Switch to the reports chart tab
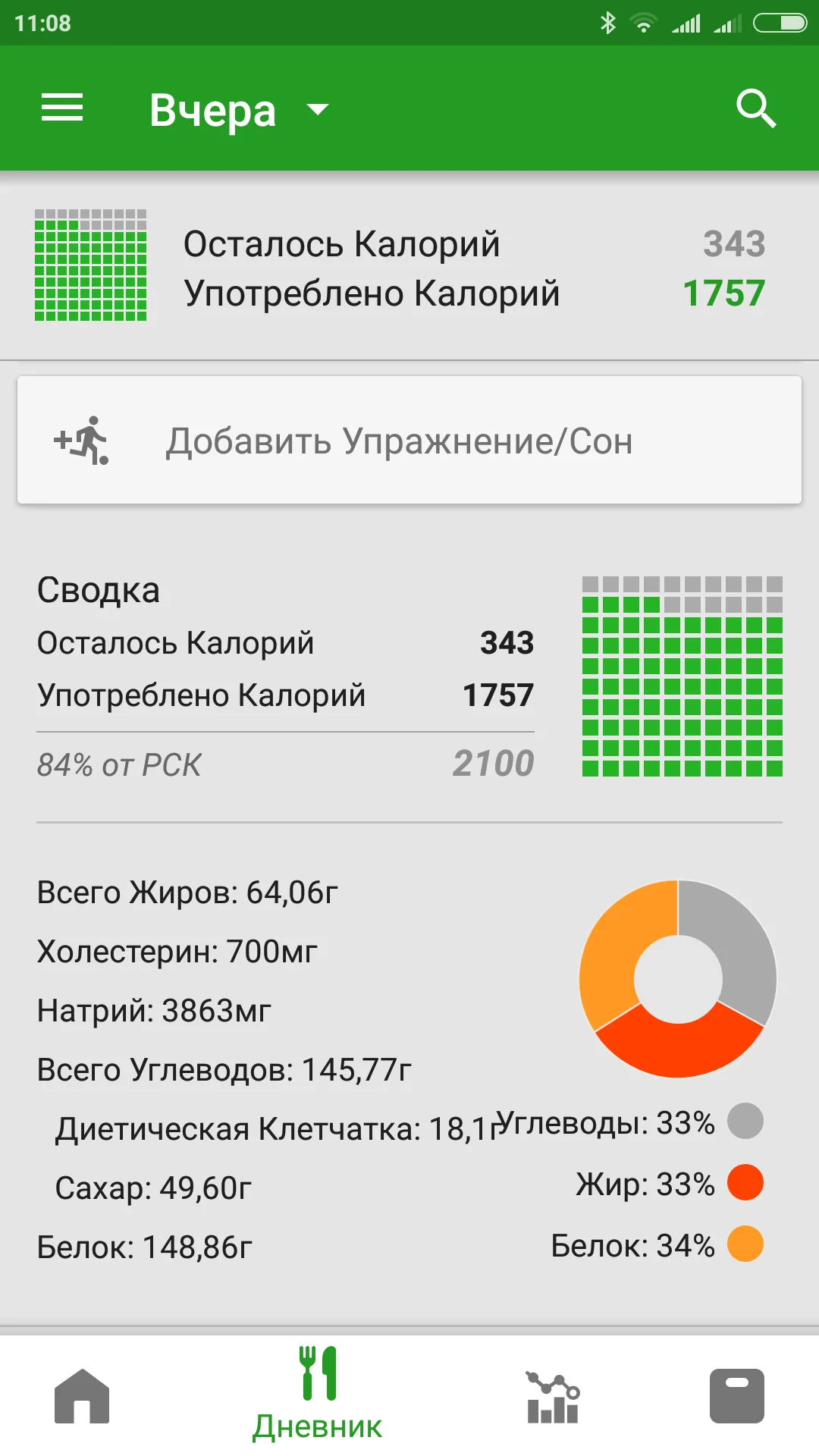 pyautogui.click(x=553, y=1396)
